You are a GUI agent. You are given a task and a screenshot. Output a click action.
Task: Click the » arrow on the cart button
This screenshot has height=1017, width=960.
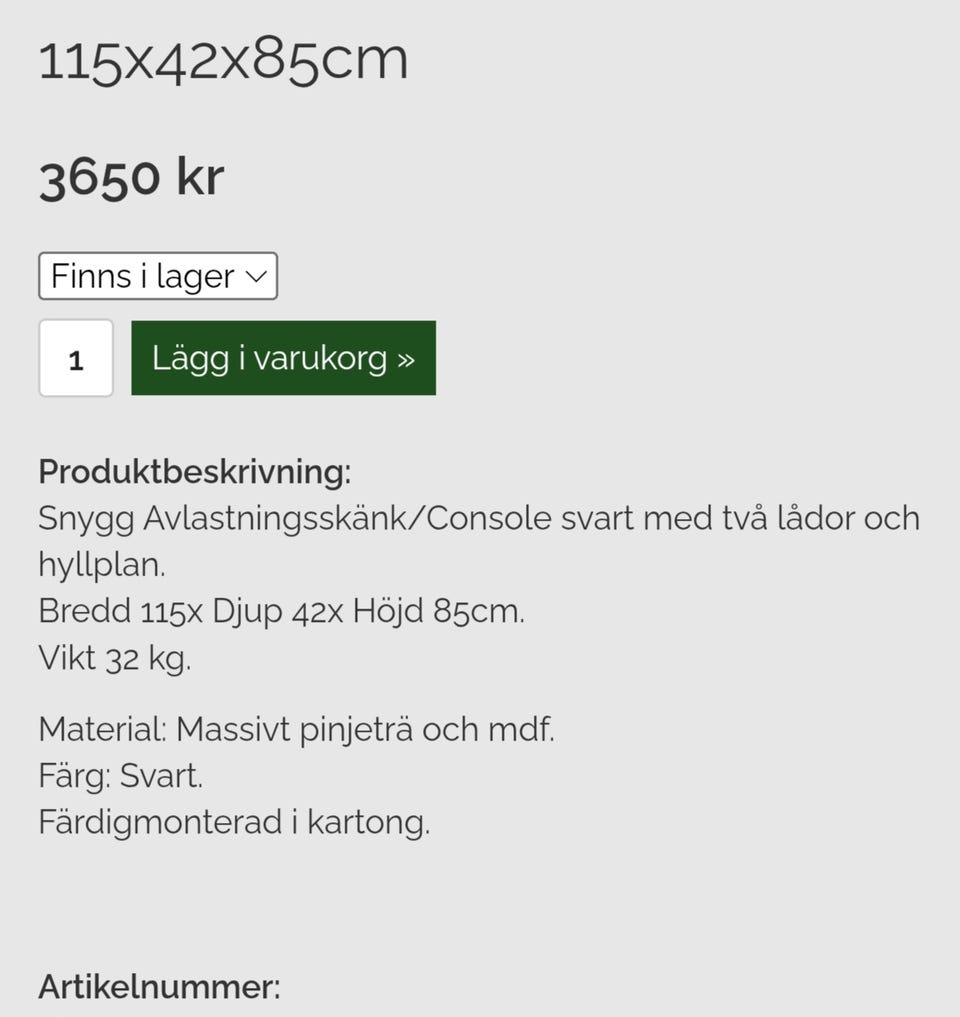(x=404, y=358)
